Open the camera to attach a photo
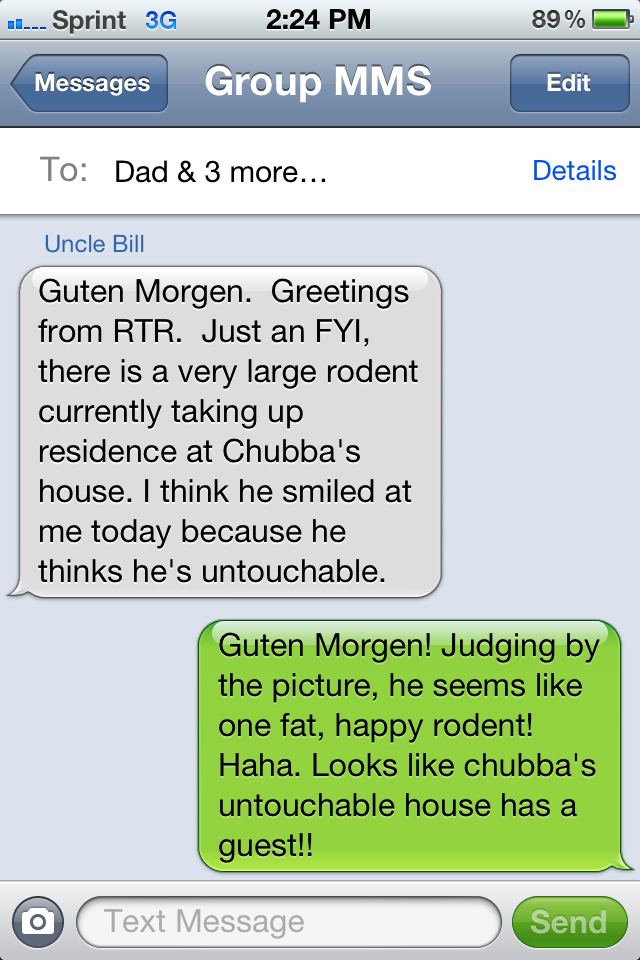640x960 pixels. (x=37, y=921)
